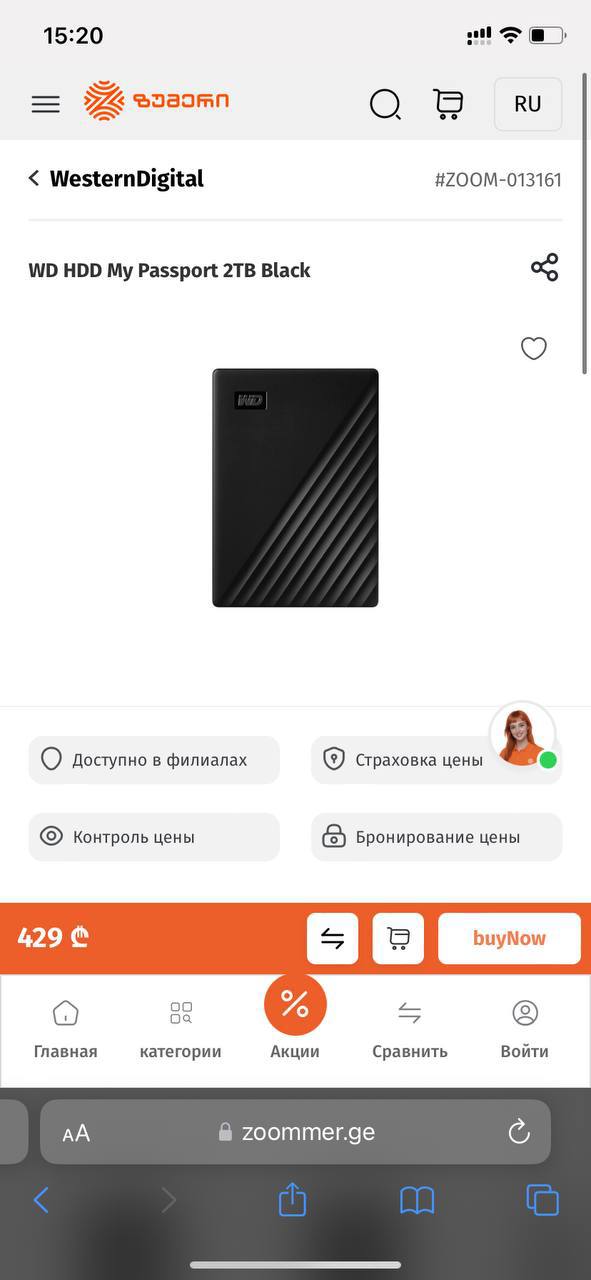Change language with the RU button
Image resolution: width=591 pixels, height=1280 pixels.
pyautogui.click(x=528, y=104)
